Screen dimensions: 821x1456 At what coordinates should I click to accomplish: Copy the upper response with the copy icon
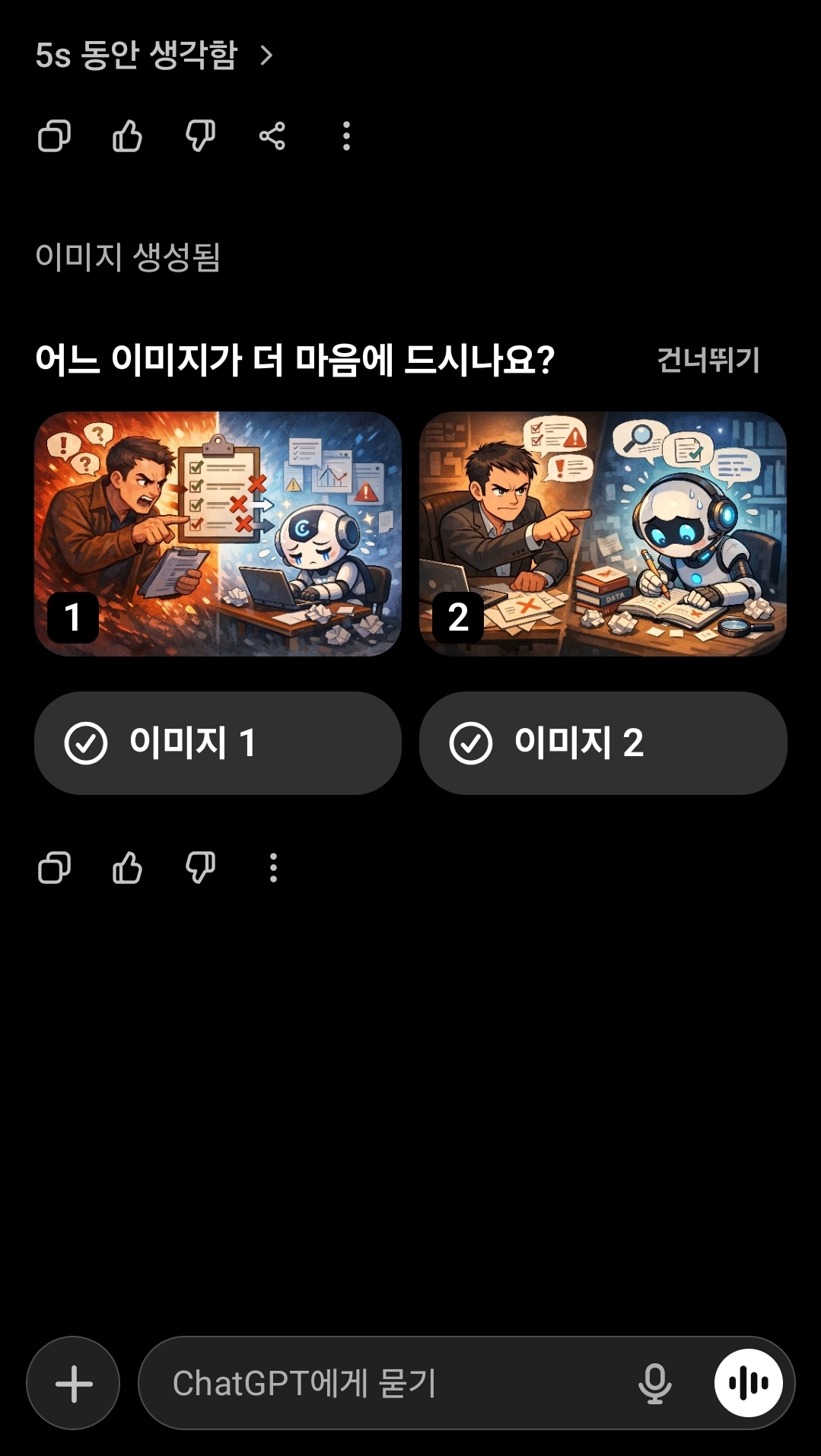[54, 136]
